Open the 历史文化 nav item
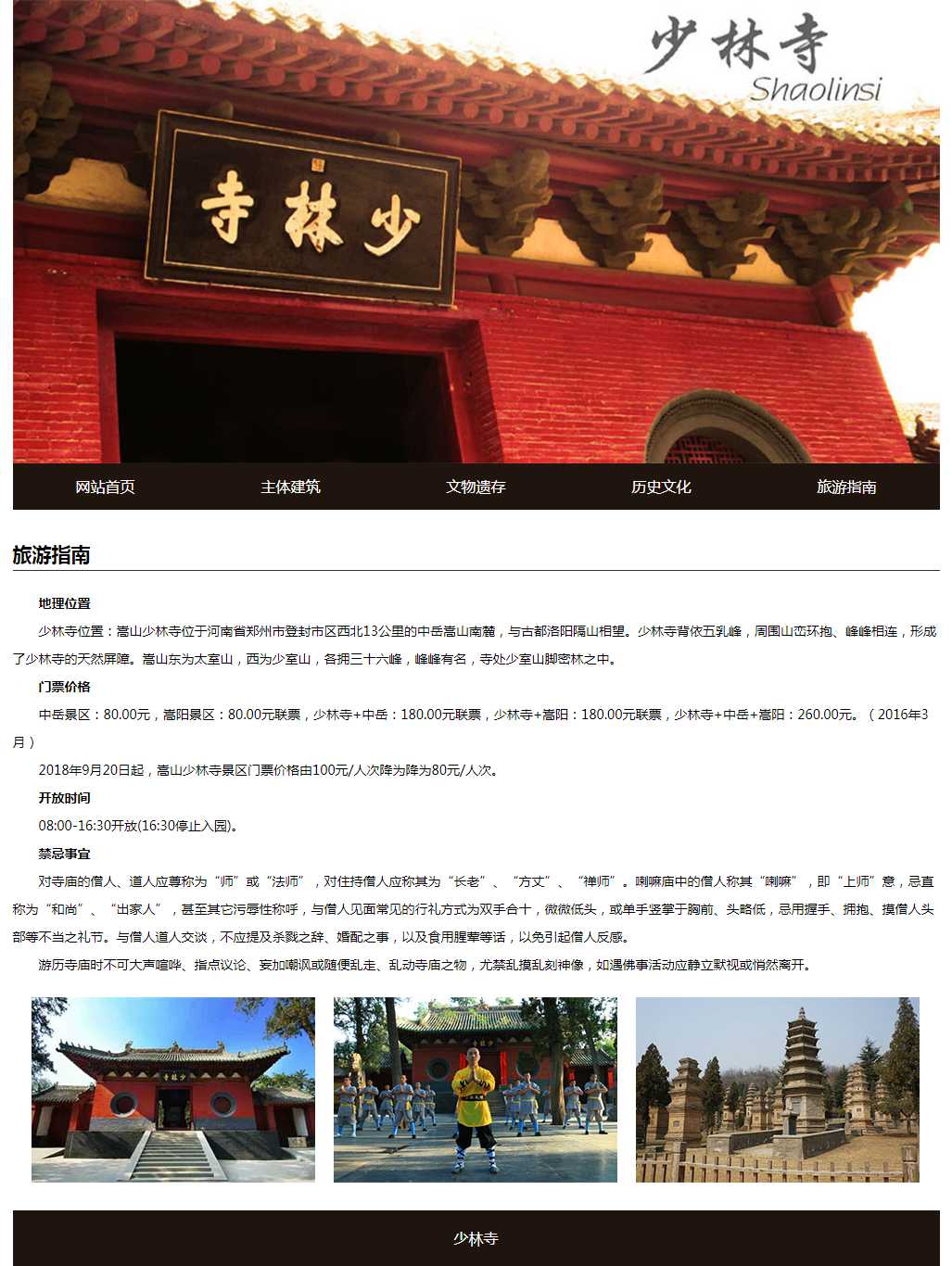Viewport: 952px width, 1266px height. point(661,487)
